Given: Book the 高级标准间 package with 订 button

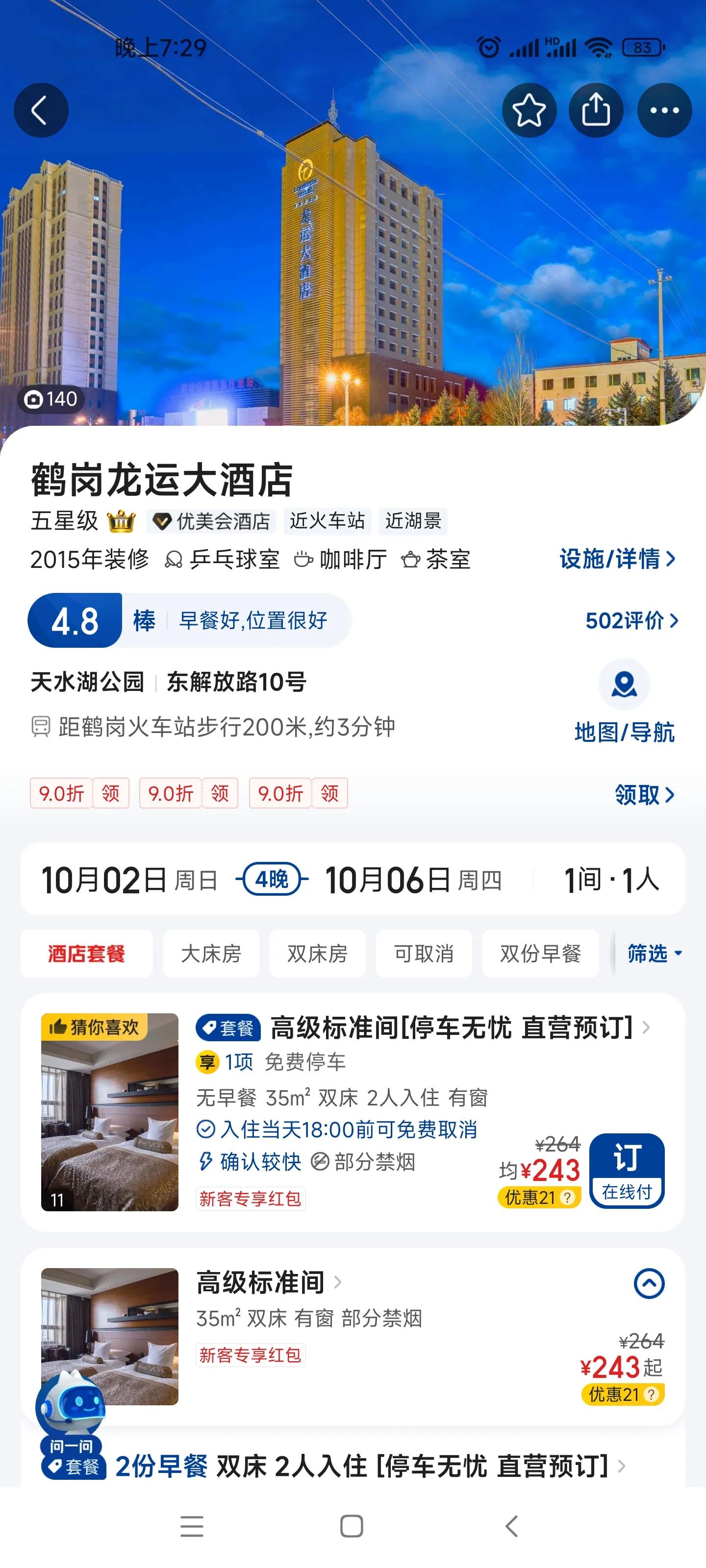Looking at the screenshot, I should 626,1170.
